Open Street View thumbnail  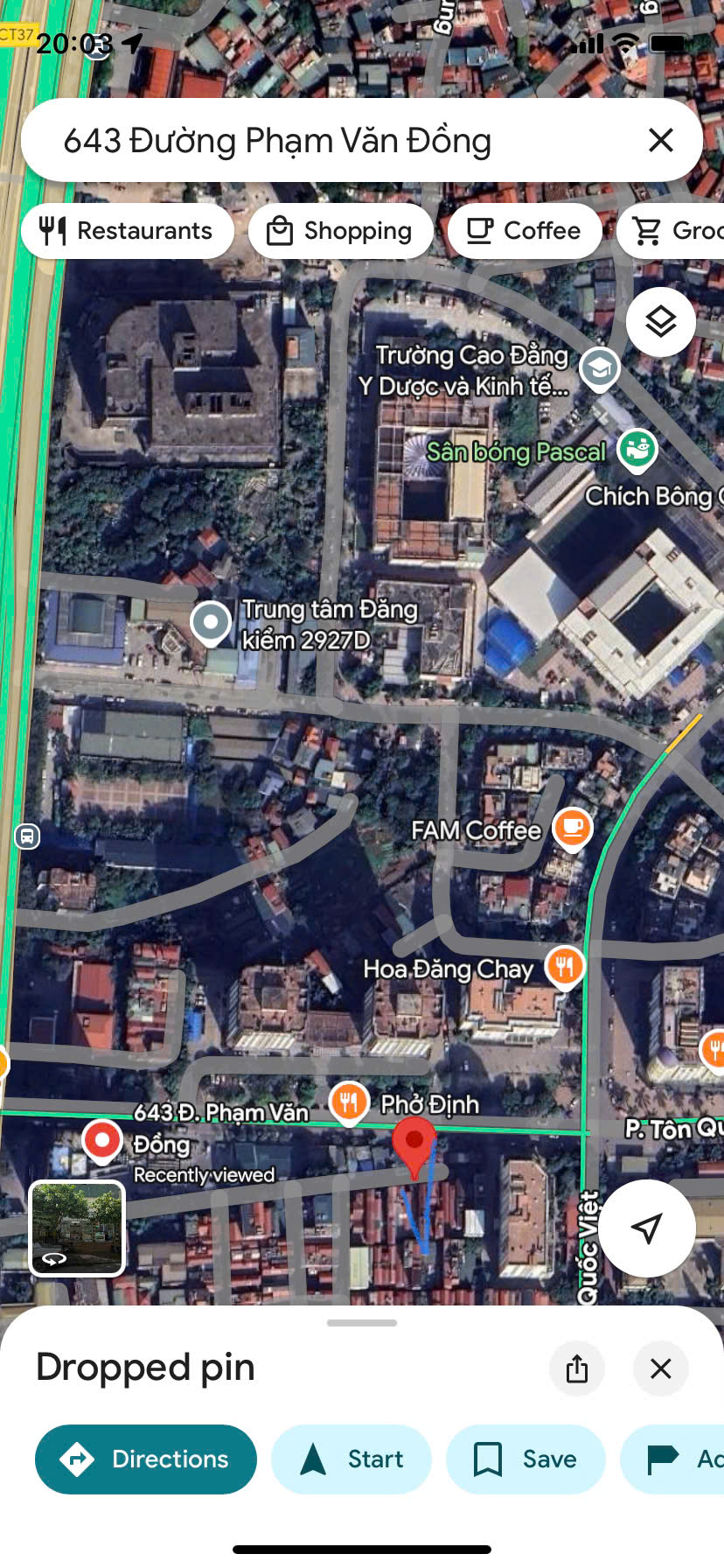(x=77, y=1228)
